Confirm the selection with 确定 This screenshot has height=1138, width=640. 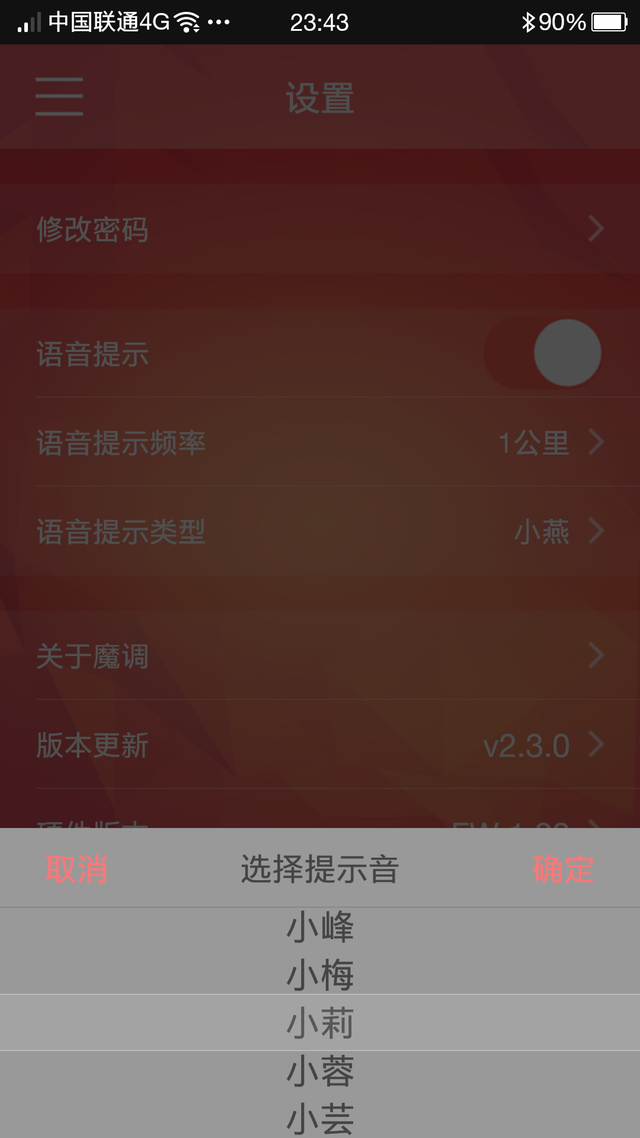coord(563,869)
